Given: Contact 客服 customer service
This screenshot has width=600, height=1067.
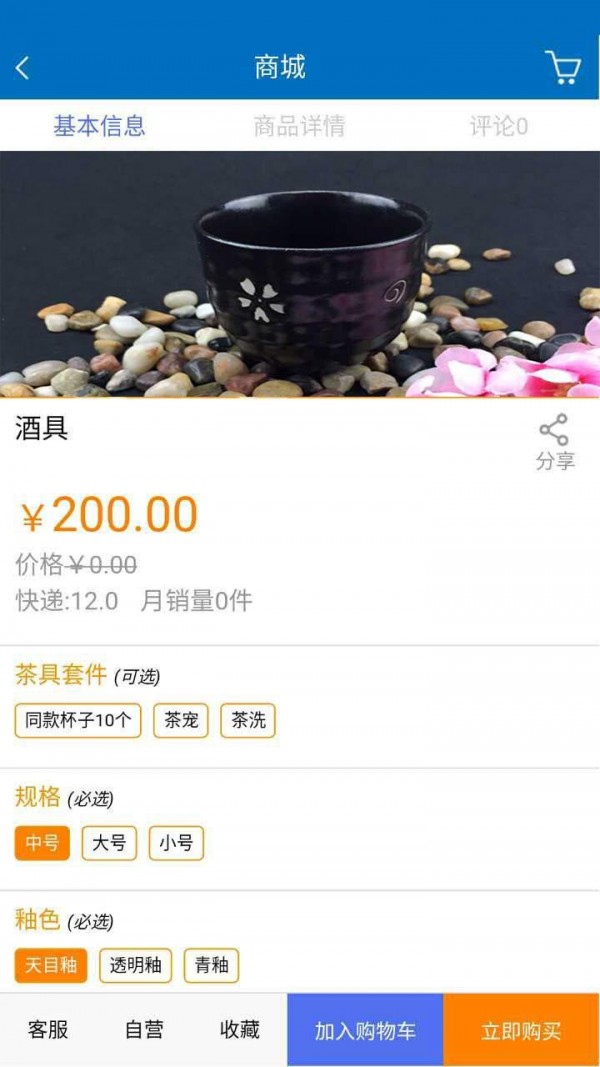Looking at the screenshot, I should [x=48, y=1030].
